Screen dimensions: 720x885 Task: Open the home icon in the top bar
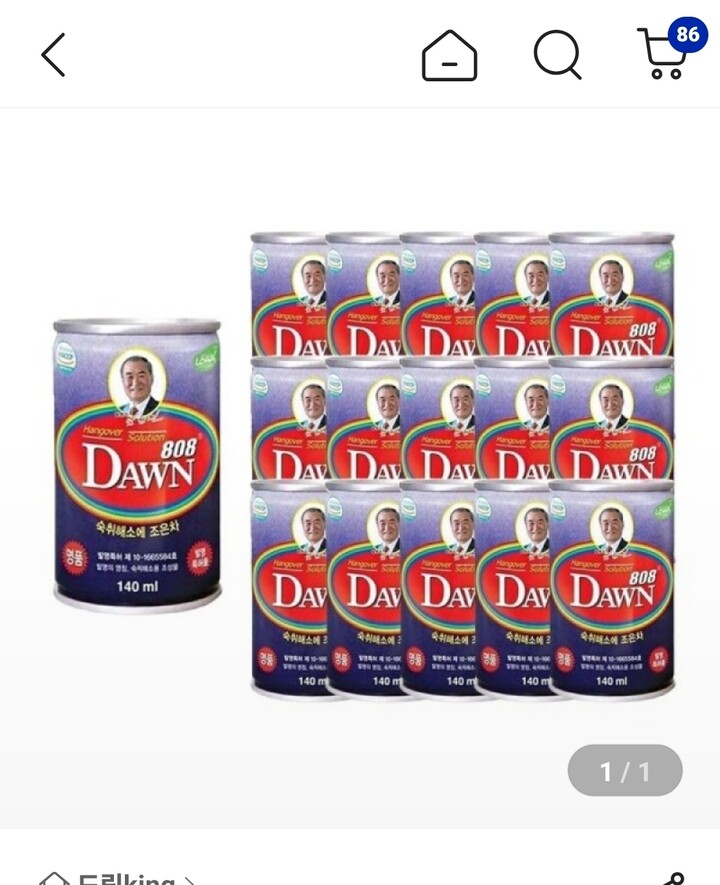(449, 55)
